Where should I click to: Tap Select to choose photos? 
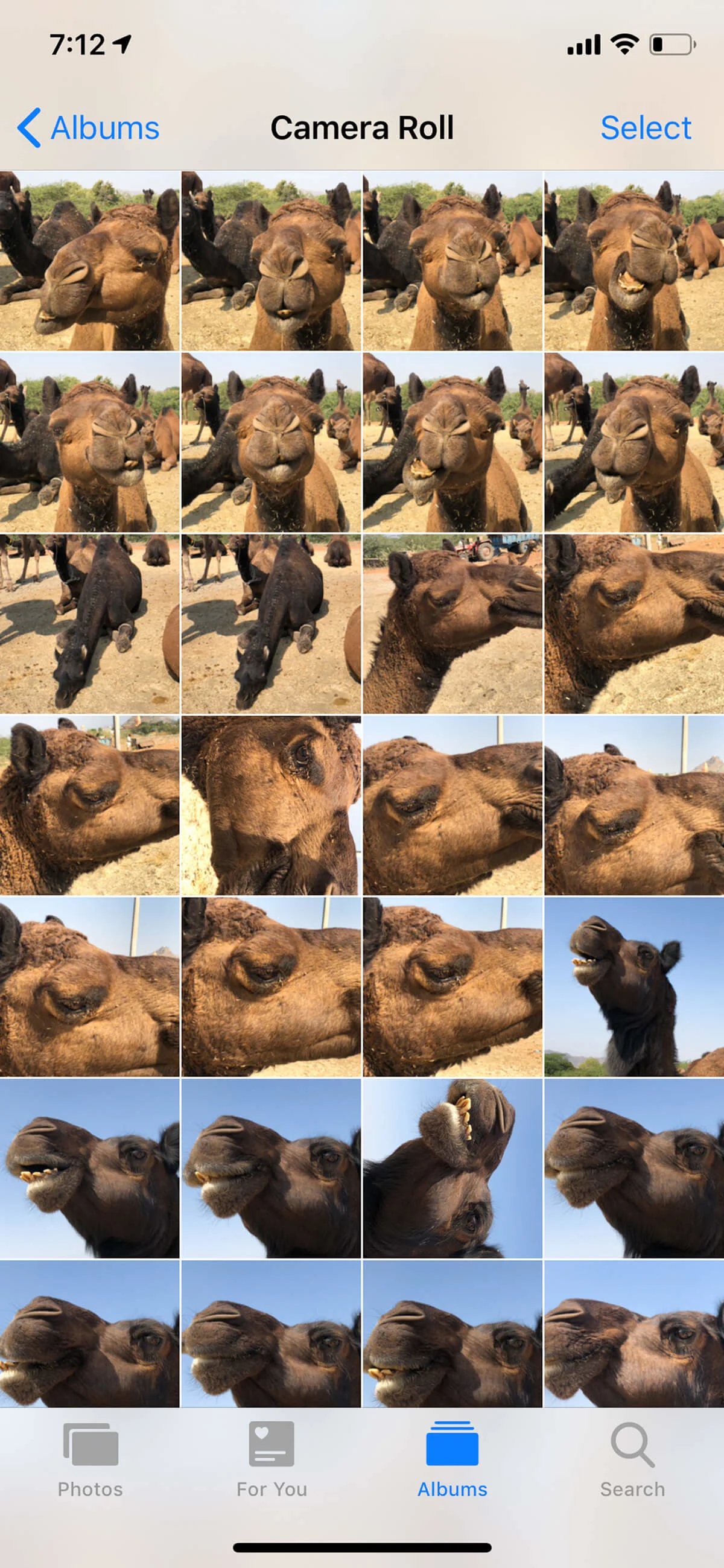tap(645, 128)
